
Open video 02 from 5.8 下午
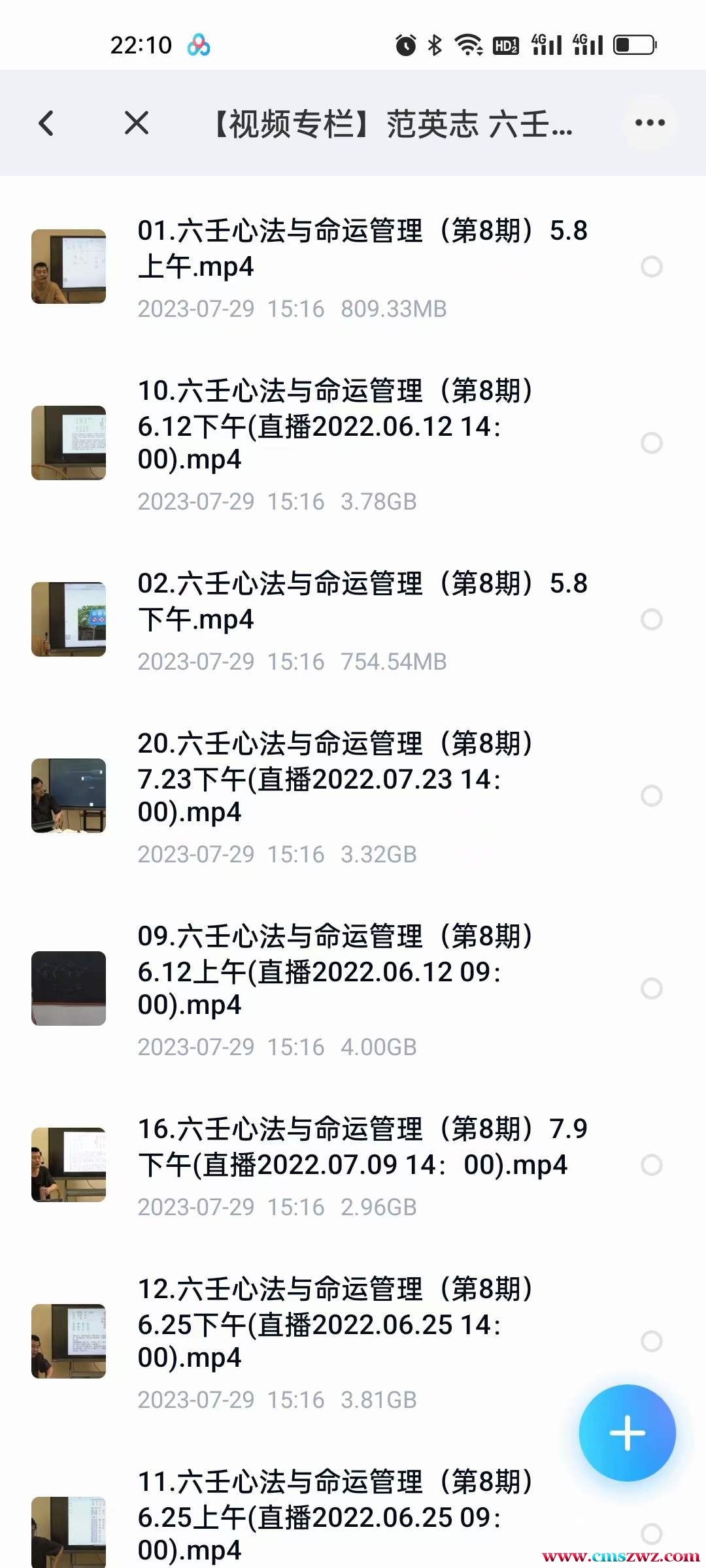[361, 601]
